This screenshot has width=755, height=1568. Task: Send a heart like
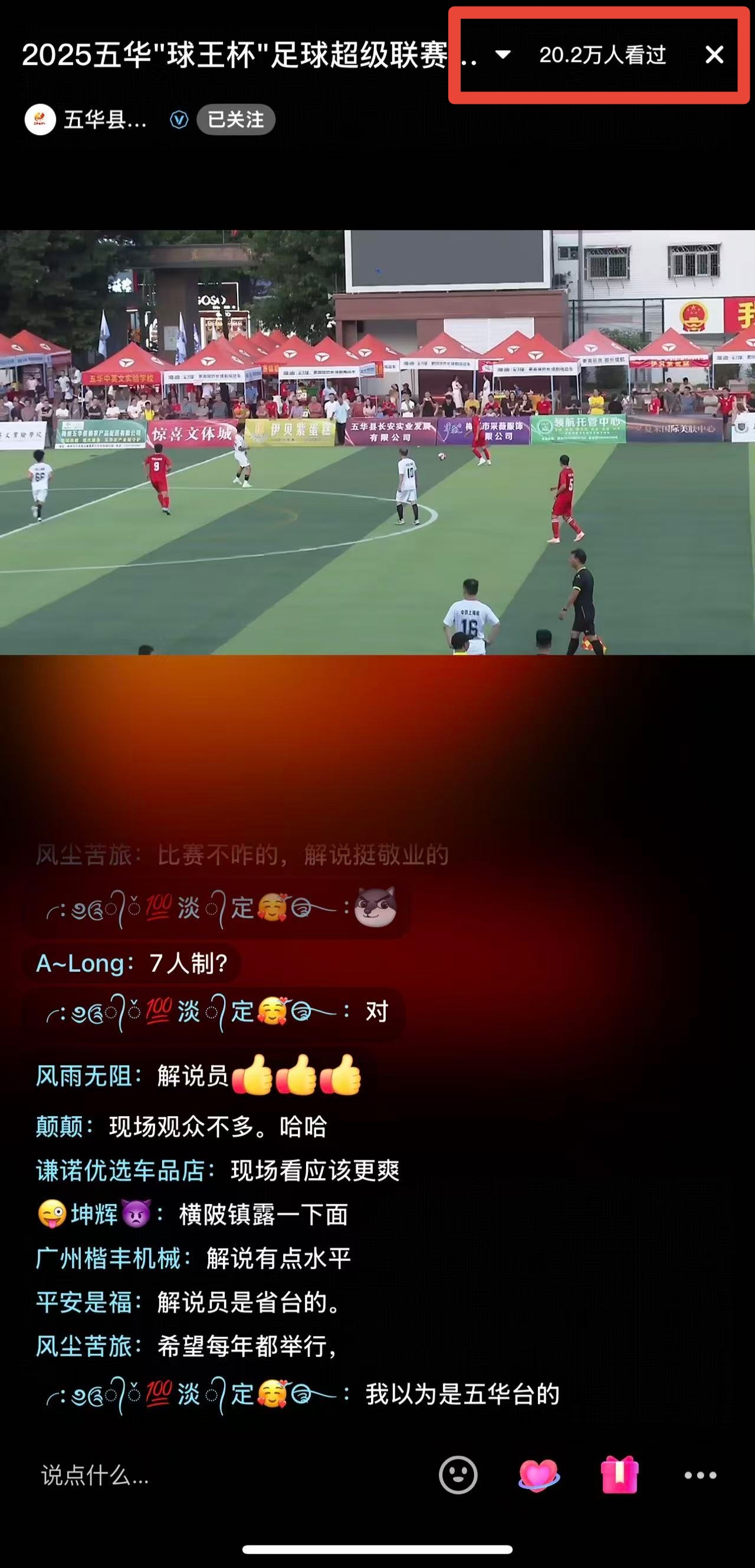coord(539,1475)
